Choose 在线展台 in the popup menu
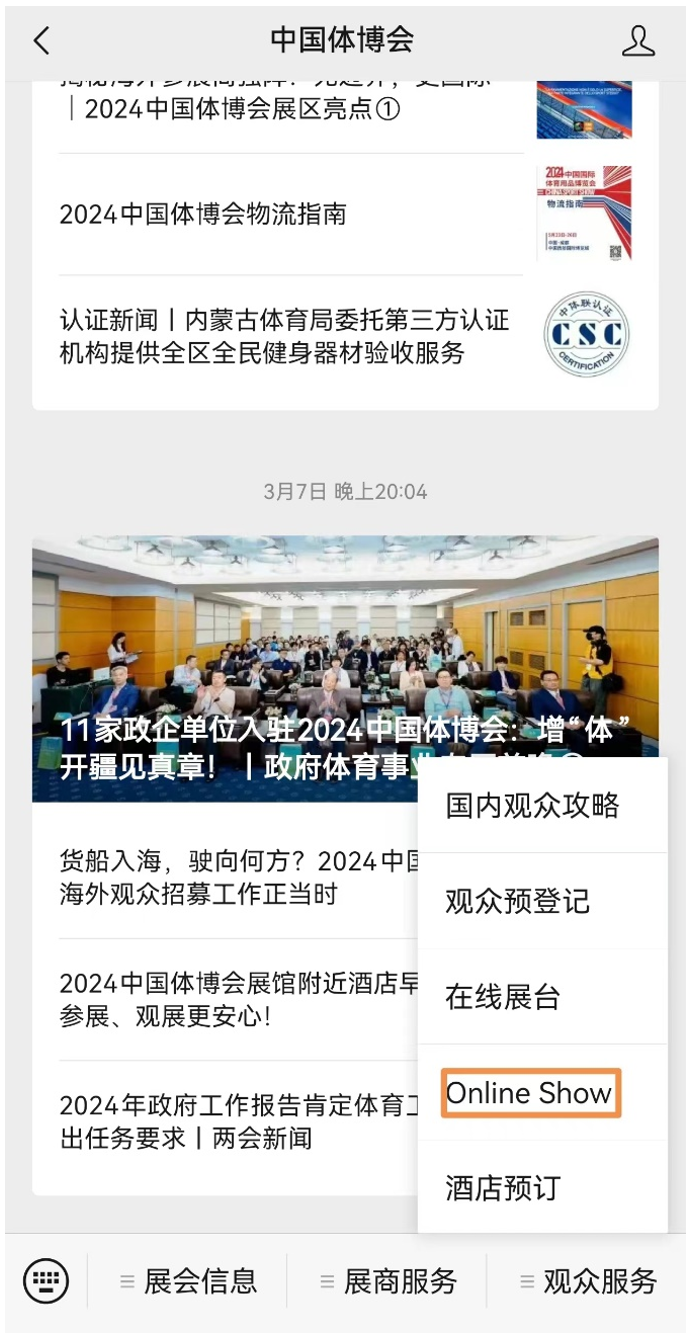This screenshot has width=687, height=1335. [502, 997]
